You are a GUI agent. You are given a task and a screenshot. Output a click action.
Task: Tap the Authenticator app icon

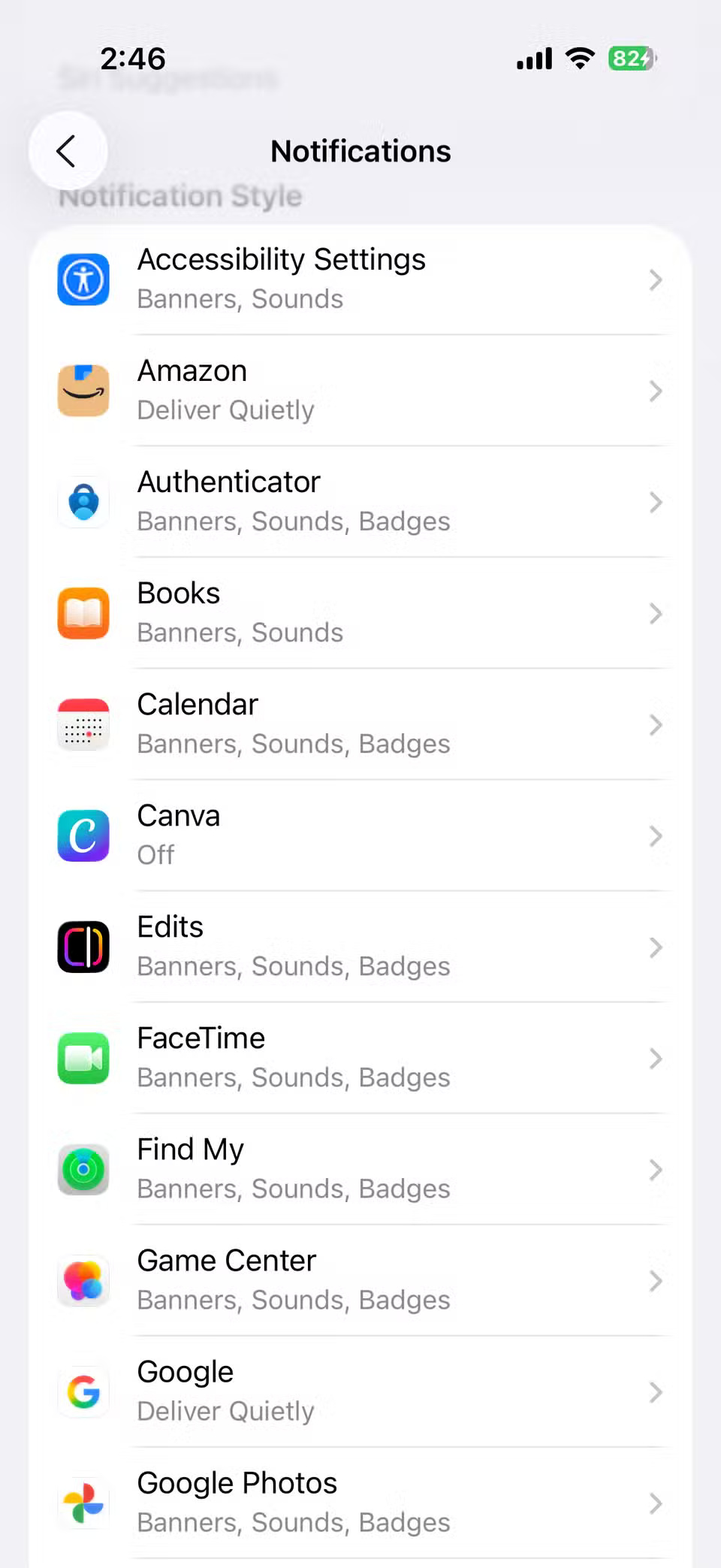(83, 501)
